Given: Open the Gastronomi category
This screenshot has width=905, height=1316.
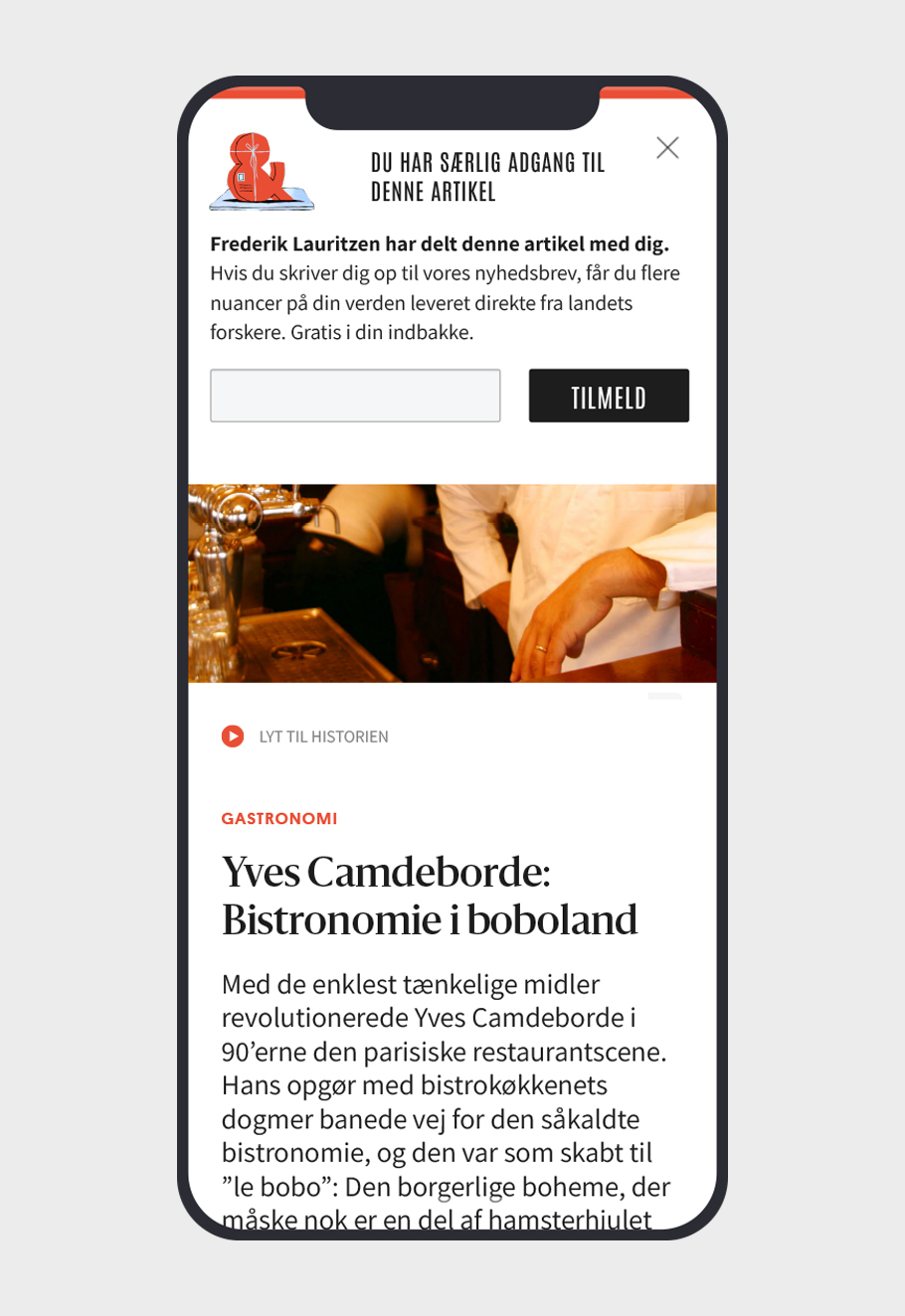Looking at the screenshot, I should tap(279, 819).
